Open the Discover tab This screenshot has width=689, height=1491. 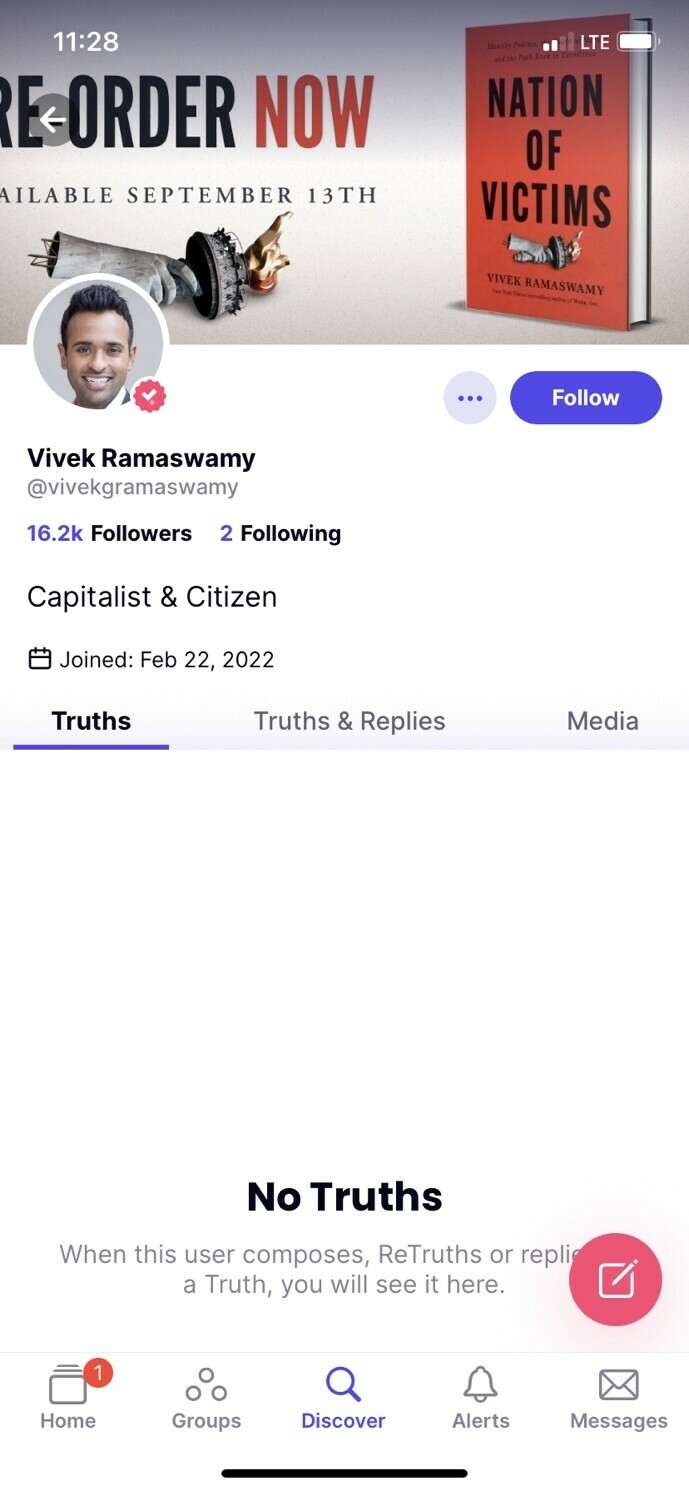[x=343, y=1398]
